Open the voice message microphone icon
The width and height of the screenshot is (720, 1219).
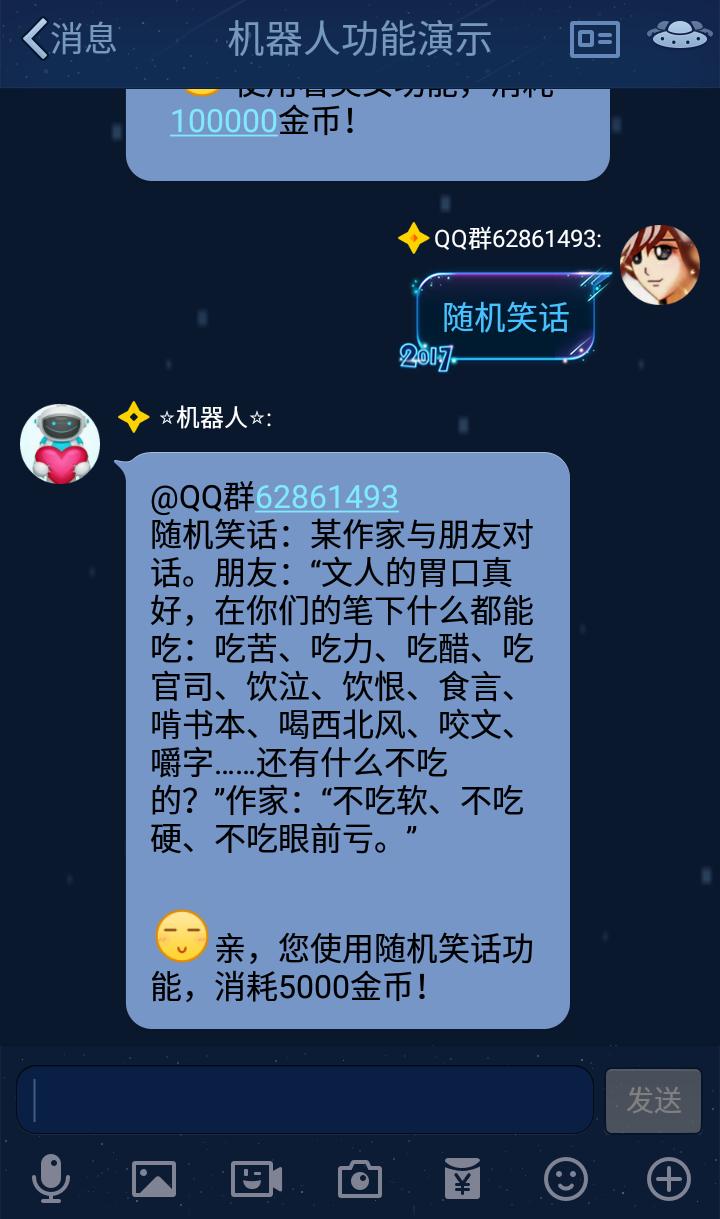pos(52,1179)
